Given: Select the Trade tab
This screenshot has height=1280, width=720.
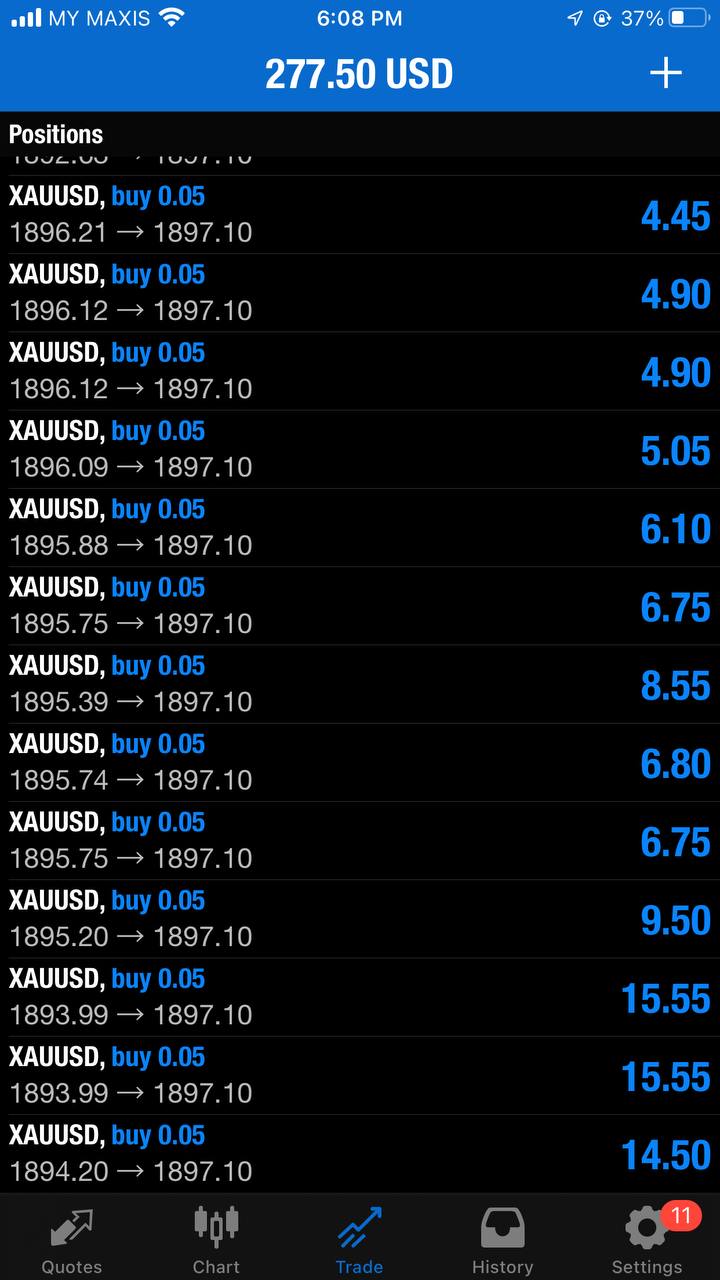Looking at the screenshot, I should point(359,1238).
